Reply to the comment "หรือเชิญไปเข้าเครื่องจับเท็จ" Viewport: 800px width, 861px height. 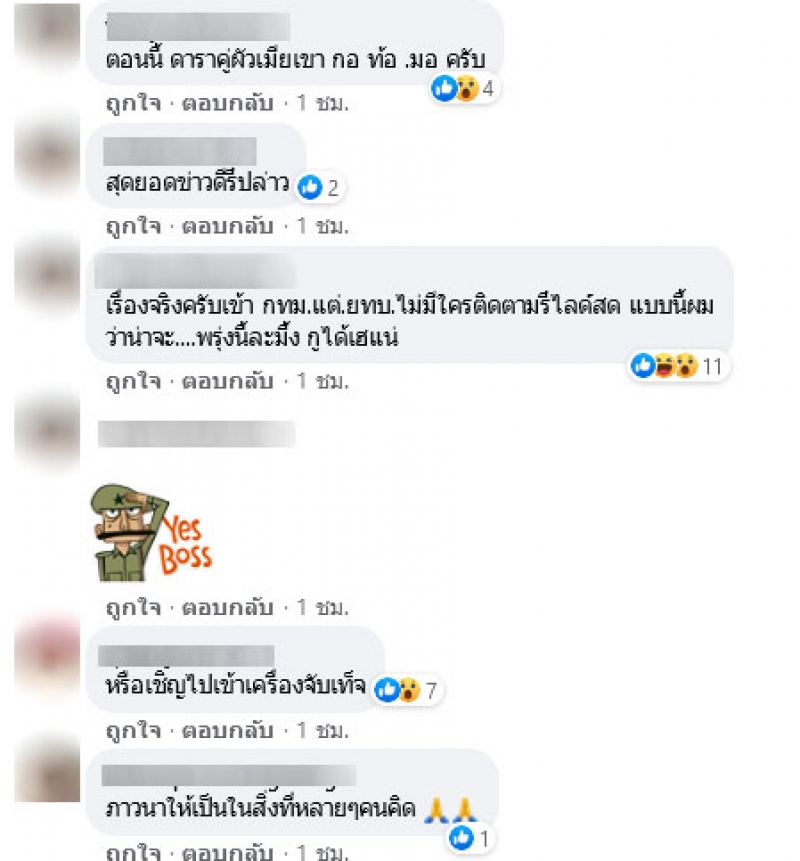click(x=226, y=730)
